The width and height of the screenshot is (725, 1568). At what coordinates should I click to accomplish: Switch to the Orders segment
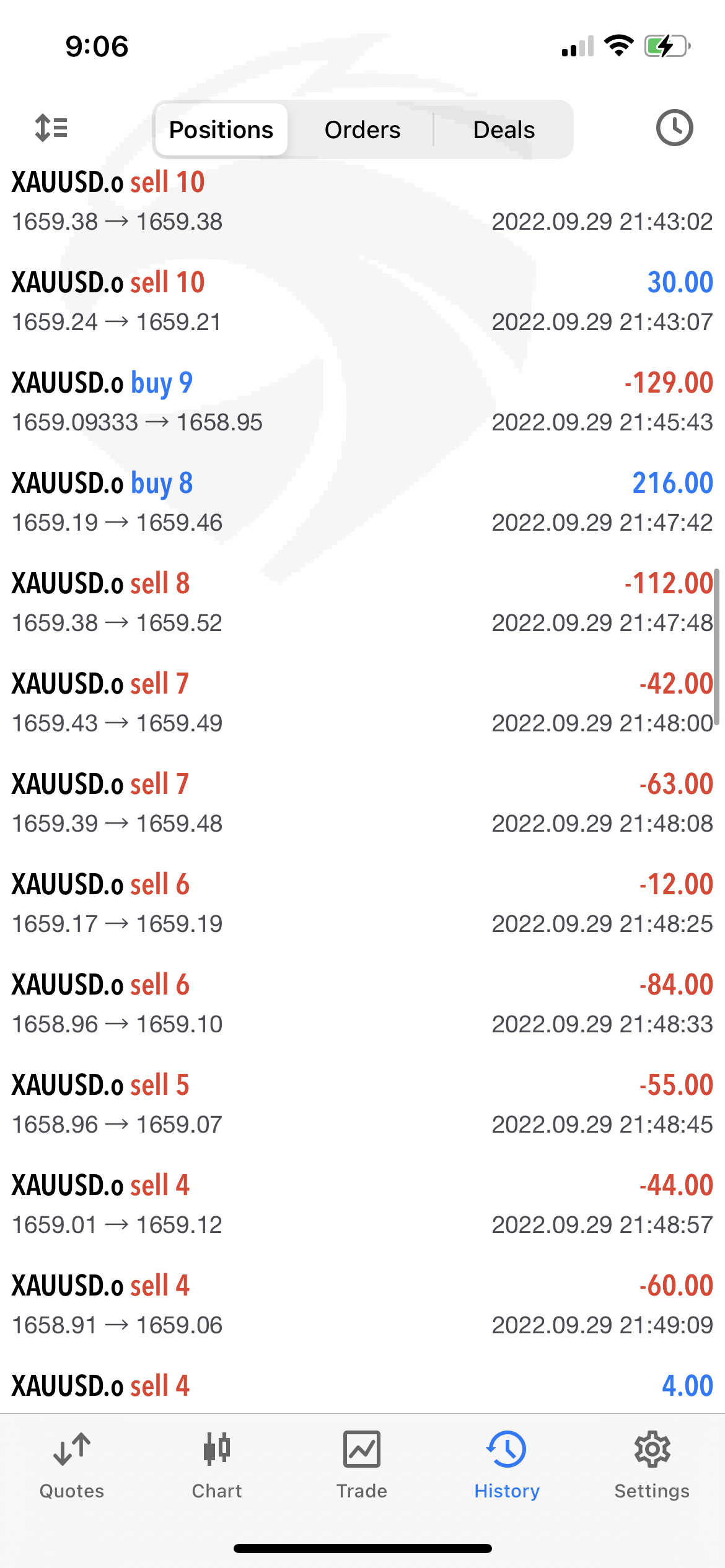(x=362, y=130)
